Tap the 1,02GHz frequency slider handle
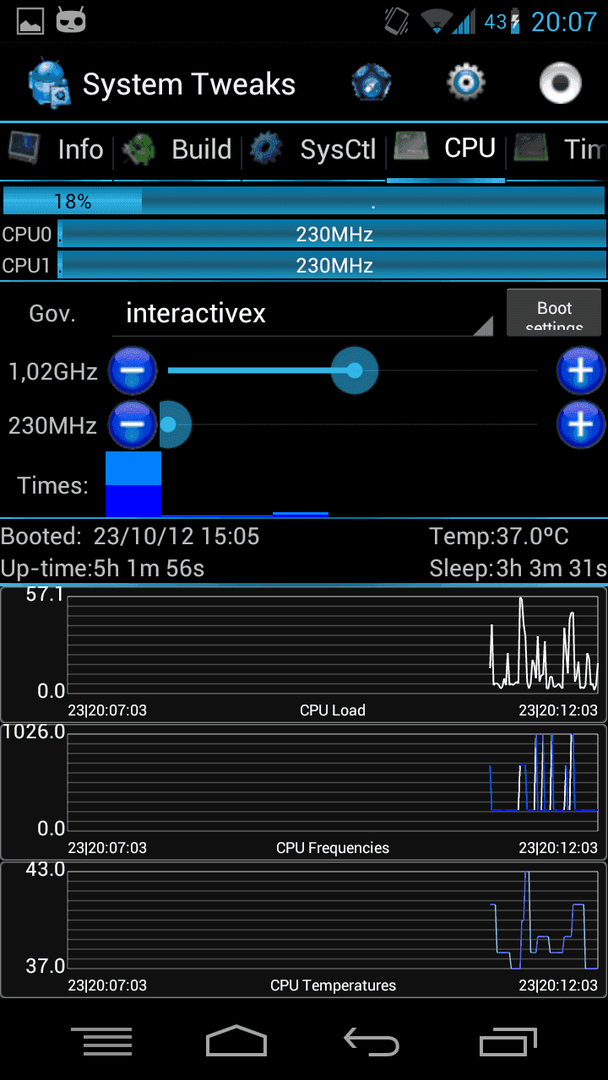Image resolution: width=608 pixels, height=1080 pixels. coord(355,371)
